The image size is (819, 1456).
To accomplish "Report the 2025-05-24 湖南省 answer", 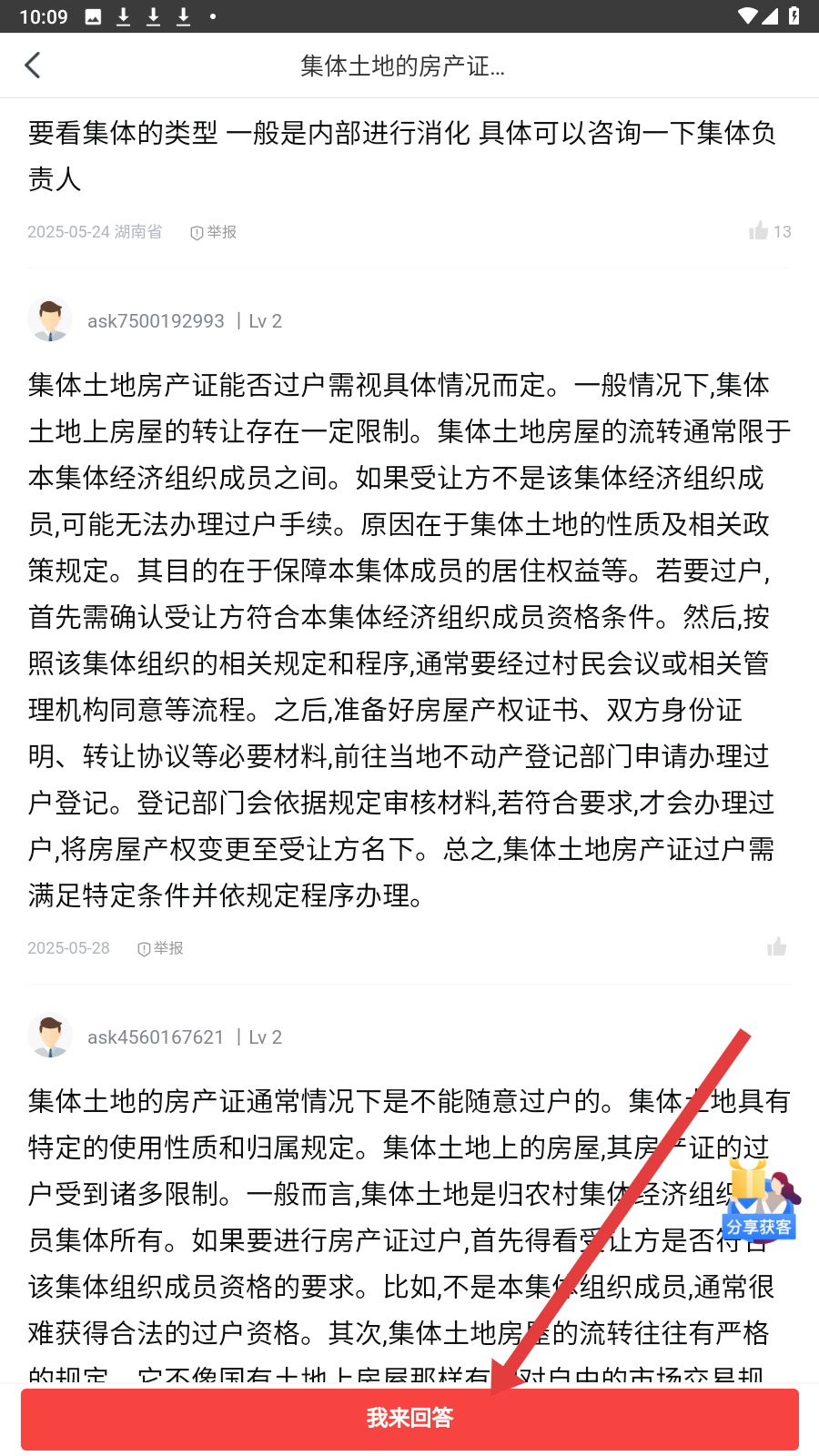I will coord(214,232).
